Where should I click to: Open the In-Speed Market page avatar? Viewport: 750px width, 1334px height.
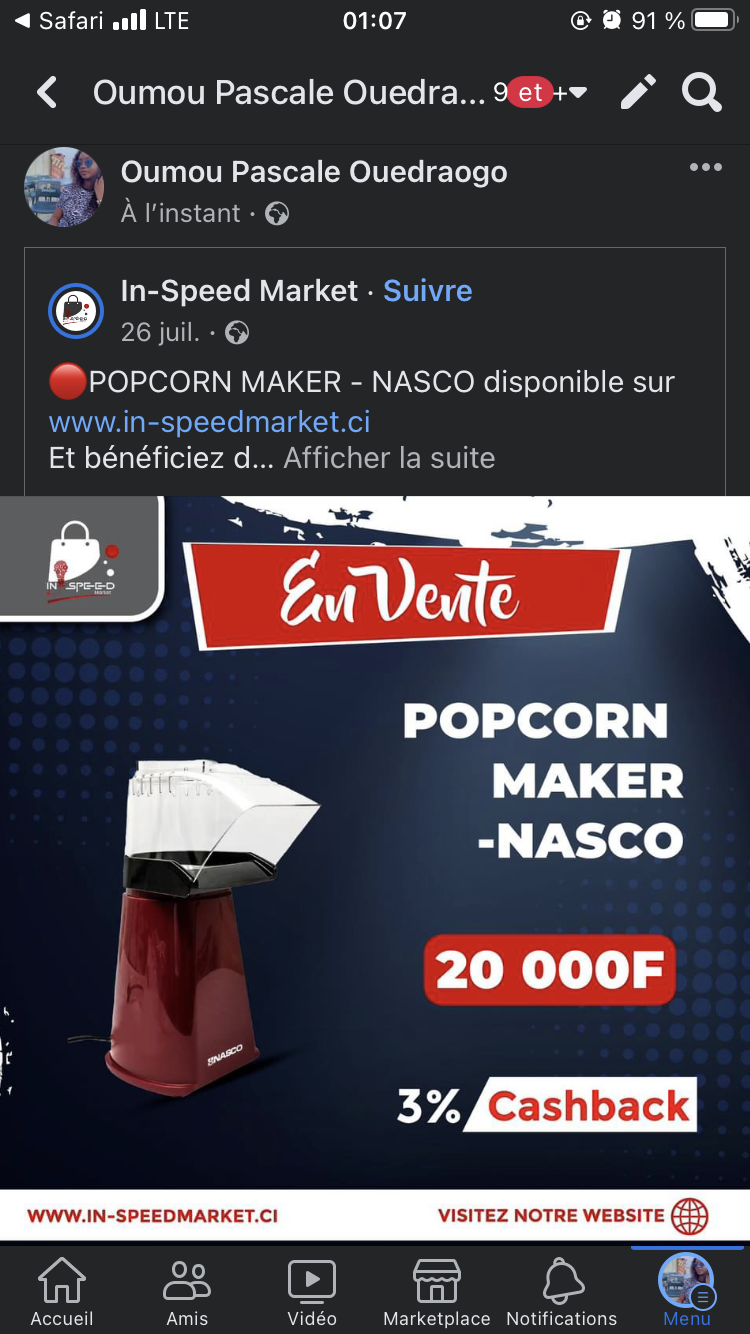[x=76, y=311]
